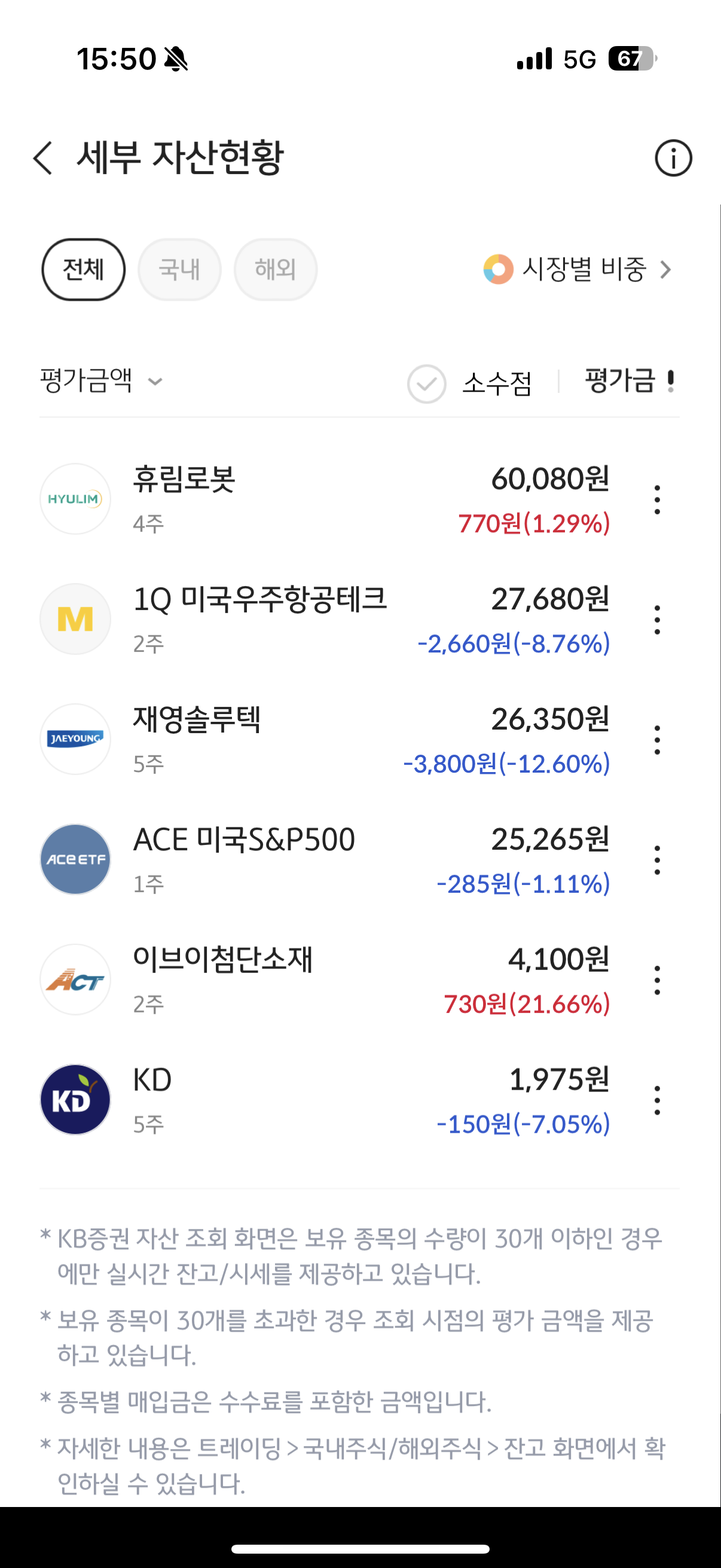The image size is (721, 1568).
Task: Open the ACE 미국S&P500 holding
Action: click(304, 859)
